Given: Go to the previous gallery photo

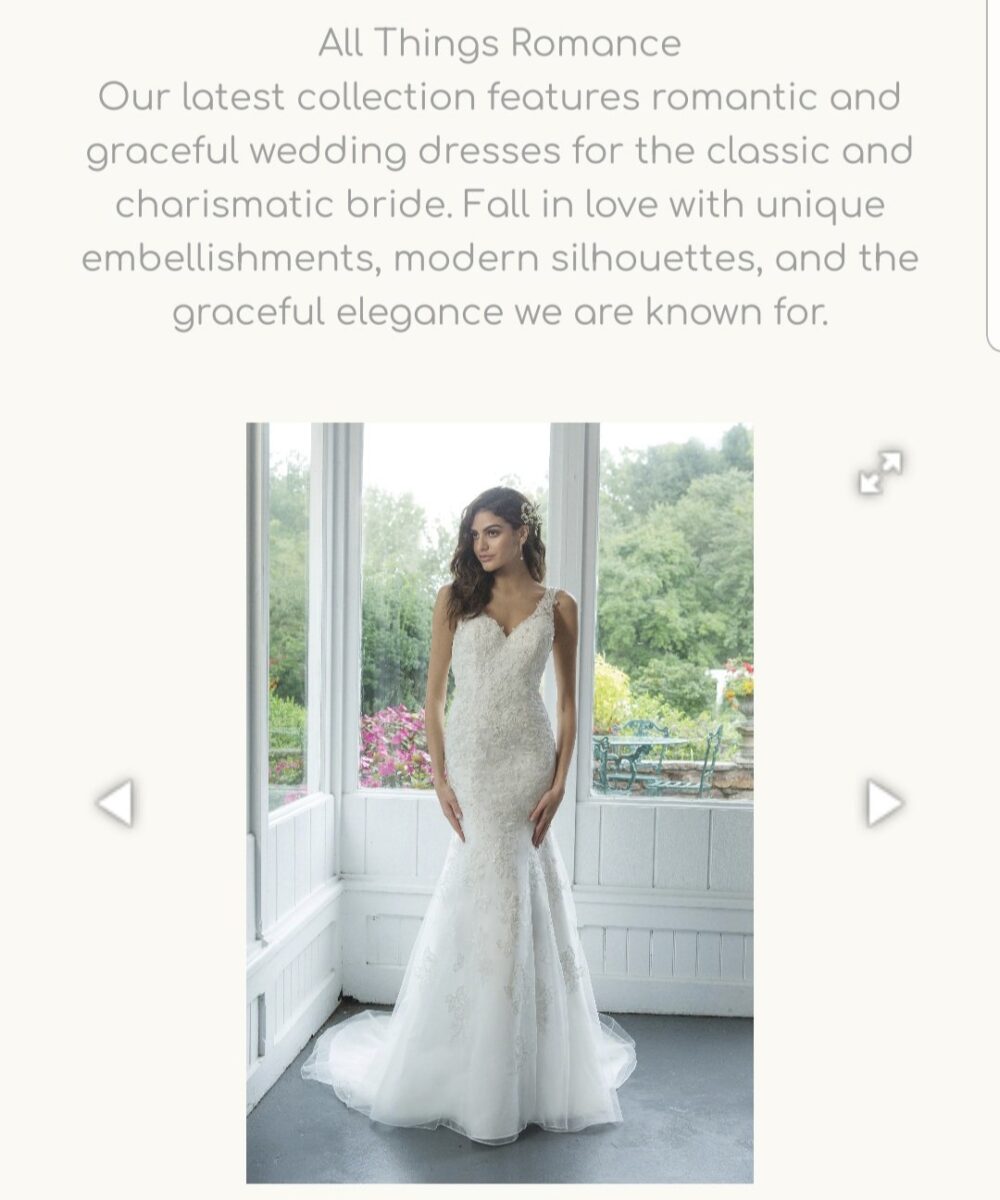Looking at the screenshot, I should point(114,802).
